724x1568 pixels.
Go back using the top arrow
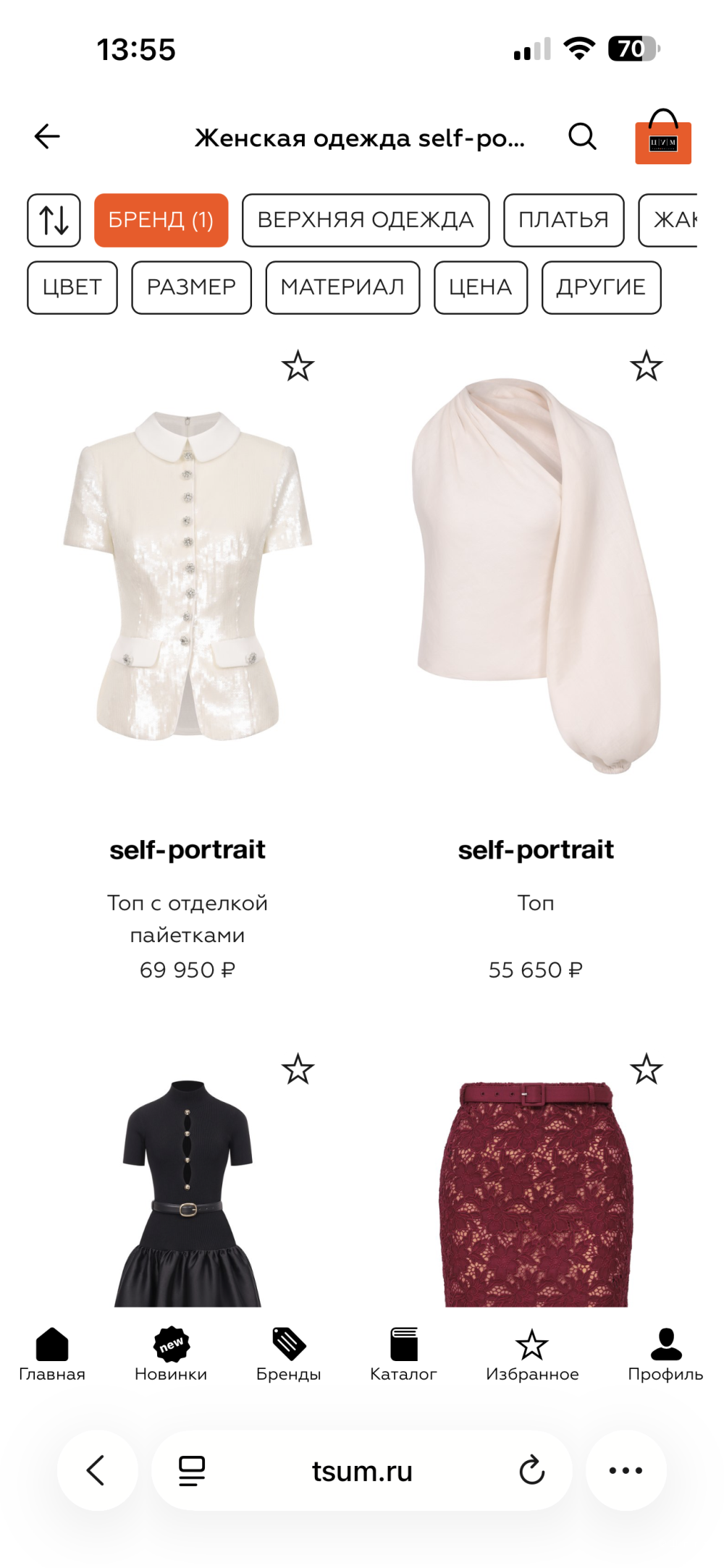[47, 136]
